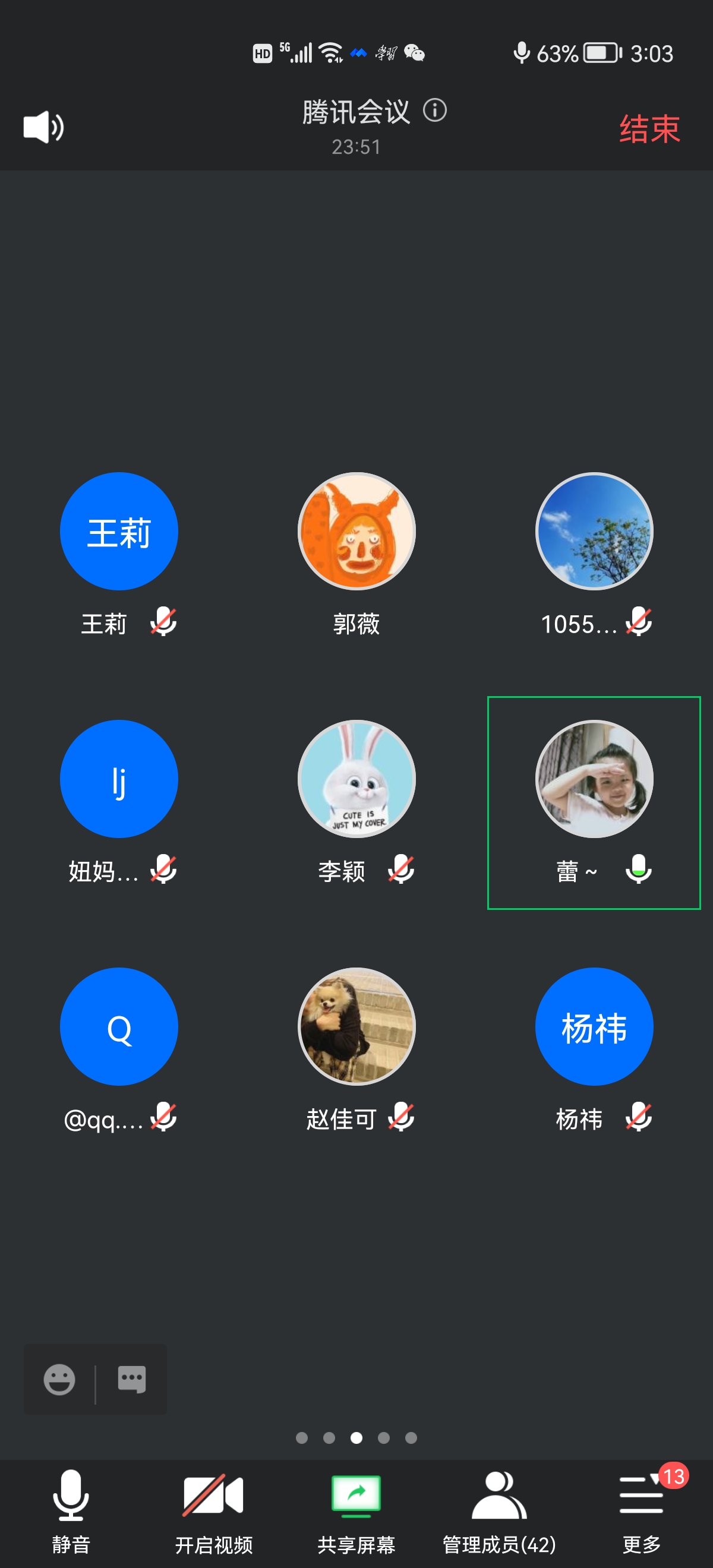Select participant tile @qq
The image size is (713, 1568).
(119, 1027)
